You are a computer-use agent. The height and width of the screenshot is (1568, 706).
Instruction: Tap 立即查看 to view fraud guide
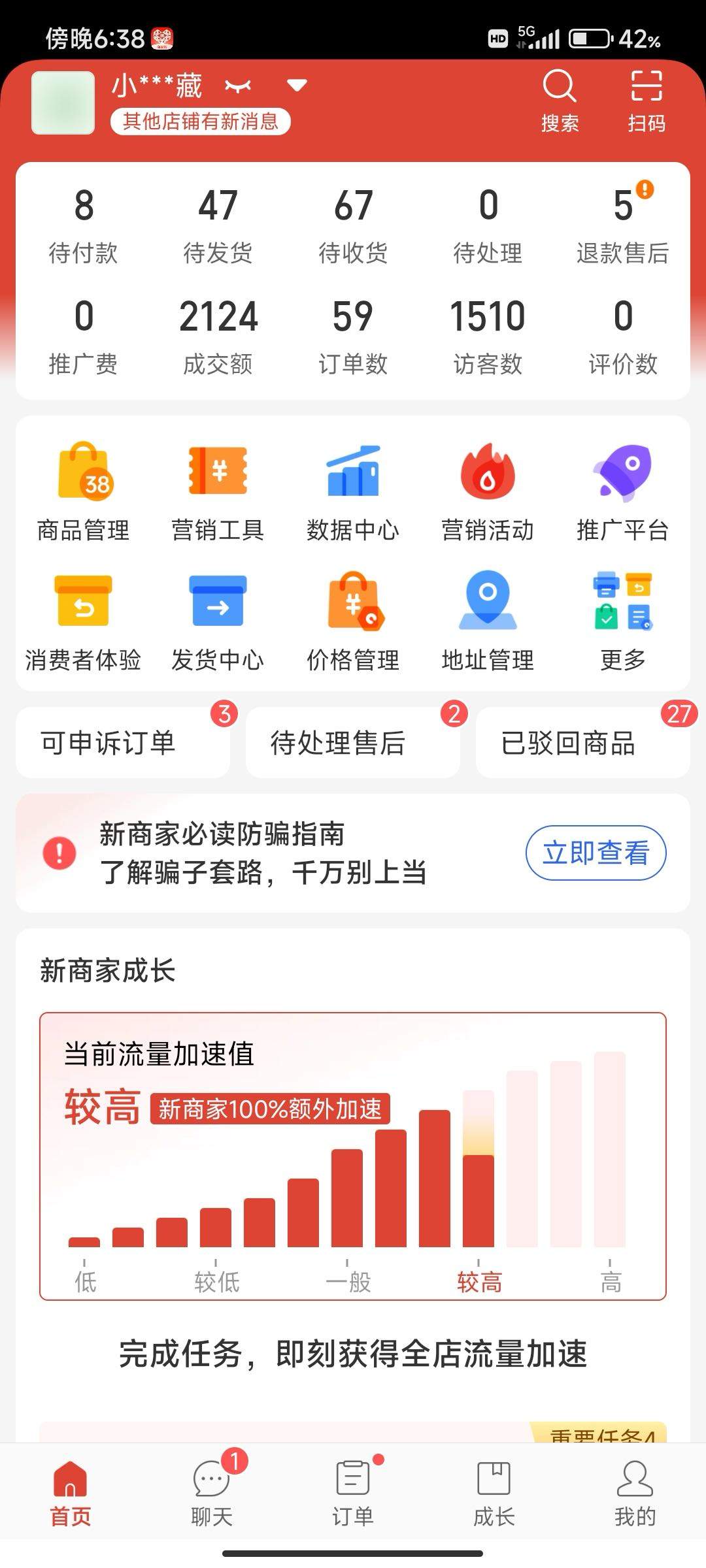[596, 853]
